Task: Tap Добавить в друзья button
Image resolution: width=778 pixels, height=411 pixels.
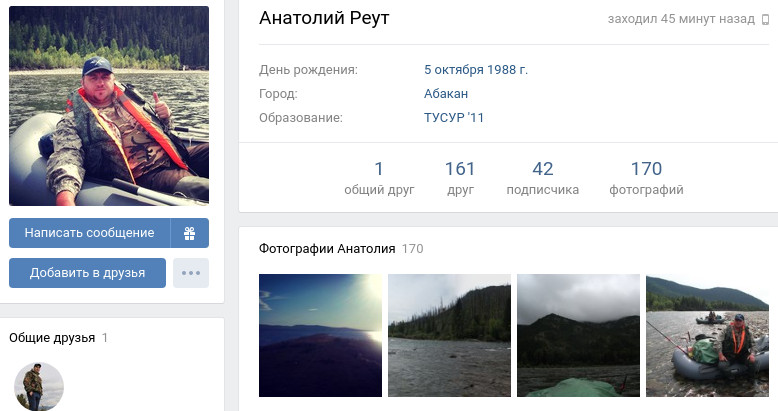Action: click(x=87, y=273)
